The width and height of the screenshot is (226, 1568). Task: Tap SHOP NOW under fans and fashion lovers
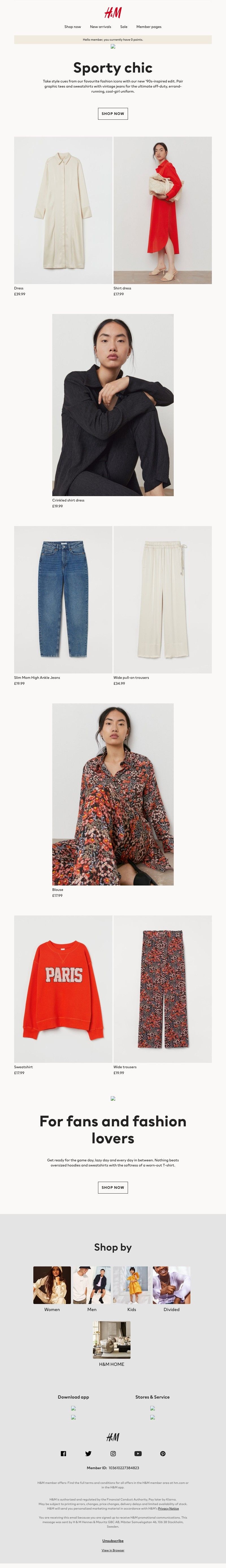pos(113,1187)
